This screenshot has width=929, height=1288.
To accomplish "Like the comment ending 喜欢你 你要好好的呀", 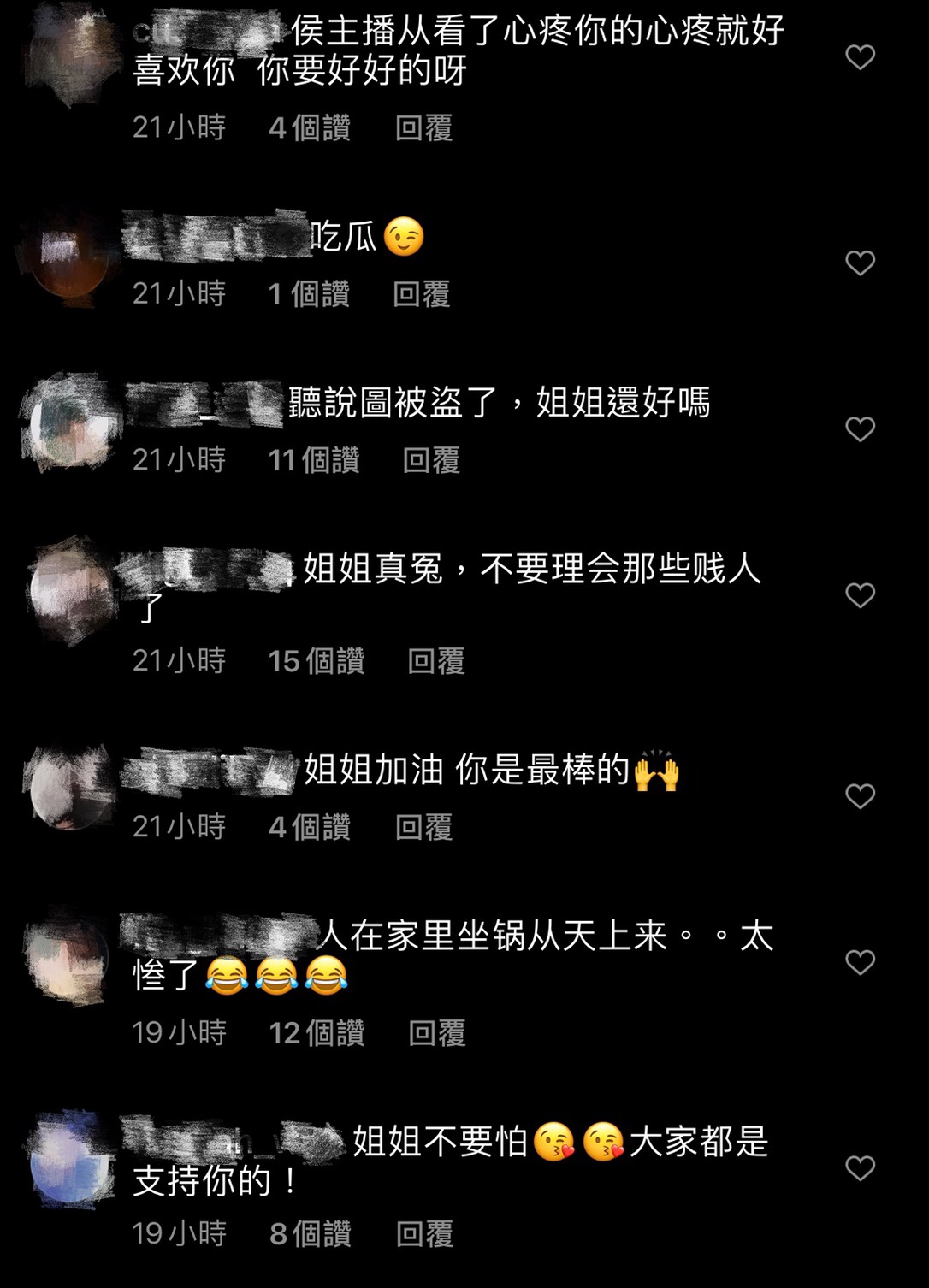I will click(x=860, y=57).
